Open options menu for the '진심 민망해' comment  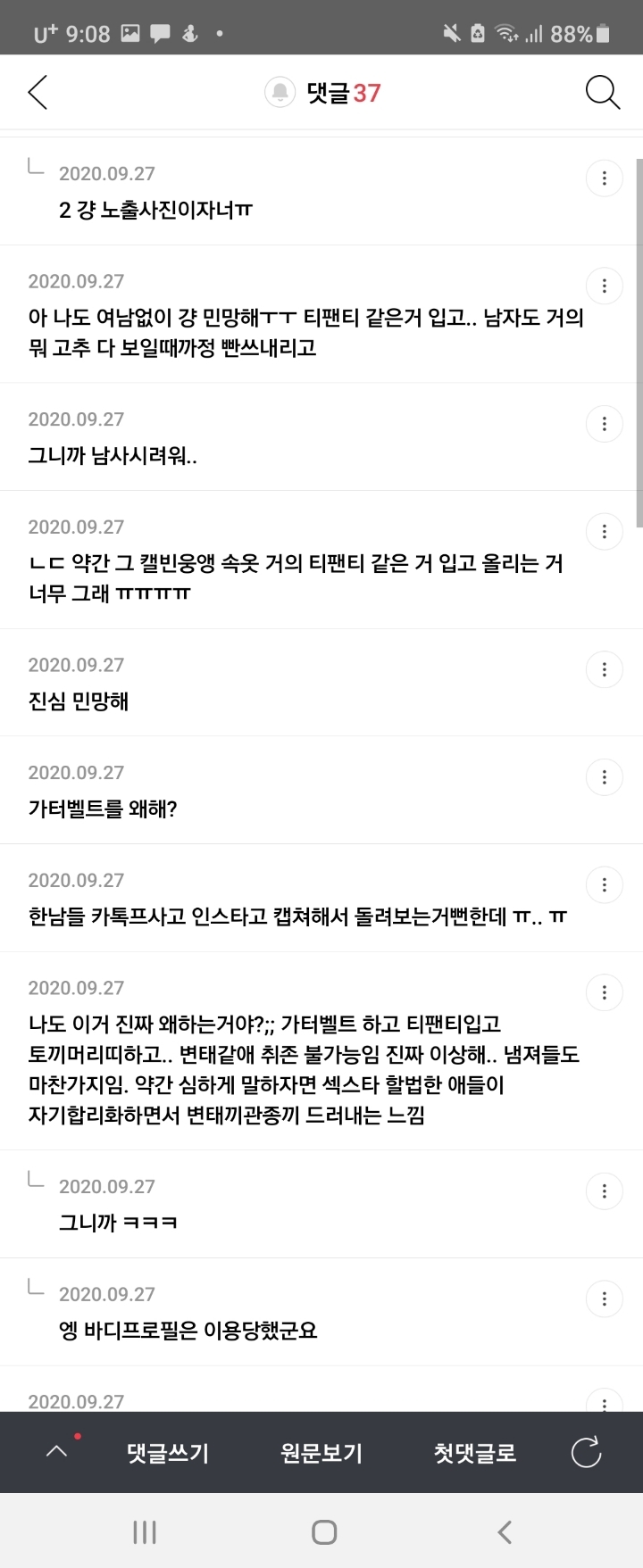coord(605,669)
